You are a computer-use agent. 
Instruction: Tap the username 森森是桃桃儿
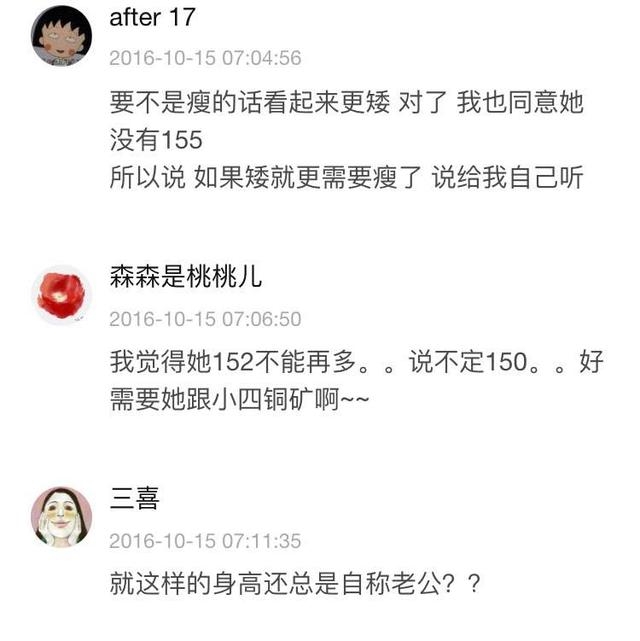(185, 278)
